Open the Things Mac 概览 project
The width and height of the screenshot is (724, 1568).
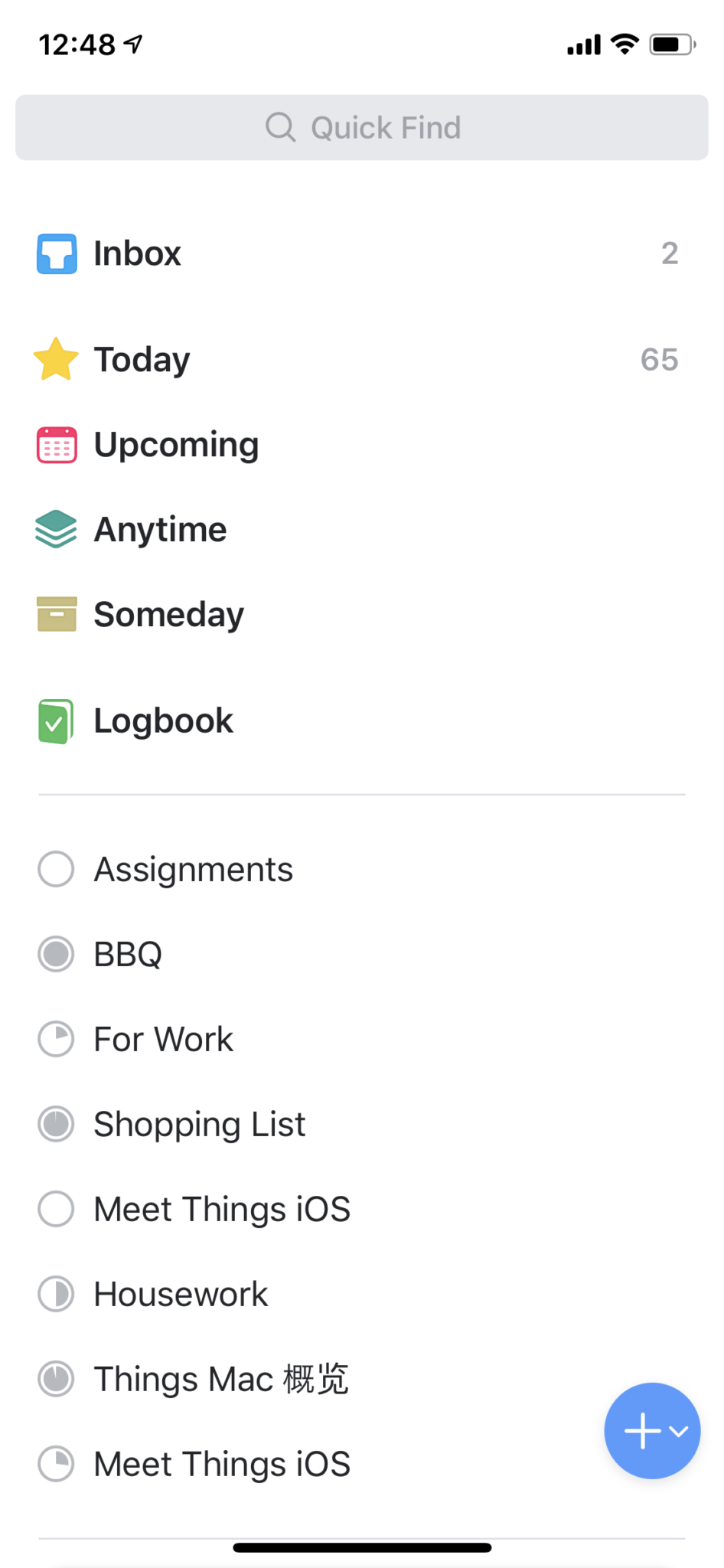220,1379
